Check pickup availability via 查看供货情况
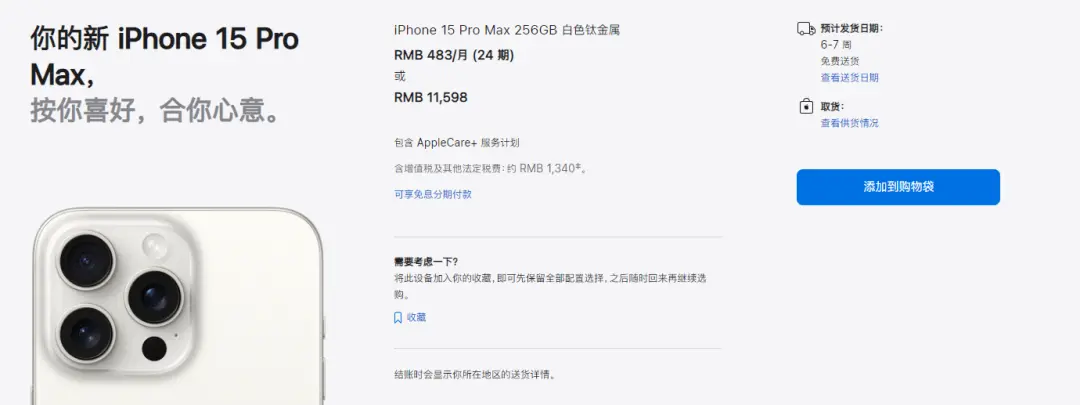The width and height of the screenshot is (1080, 405). tap(849, 123)
